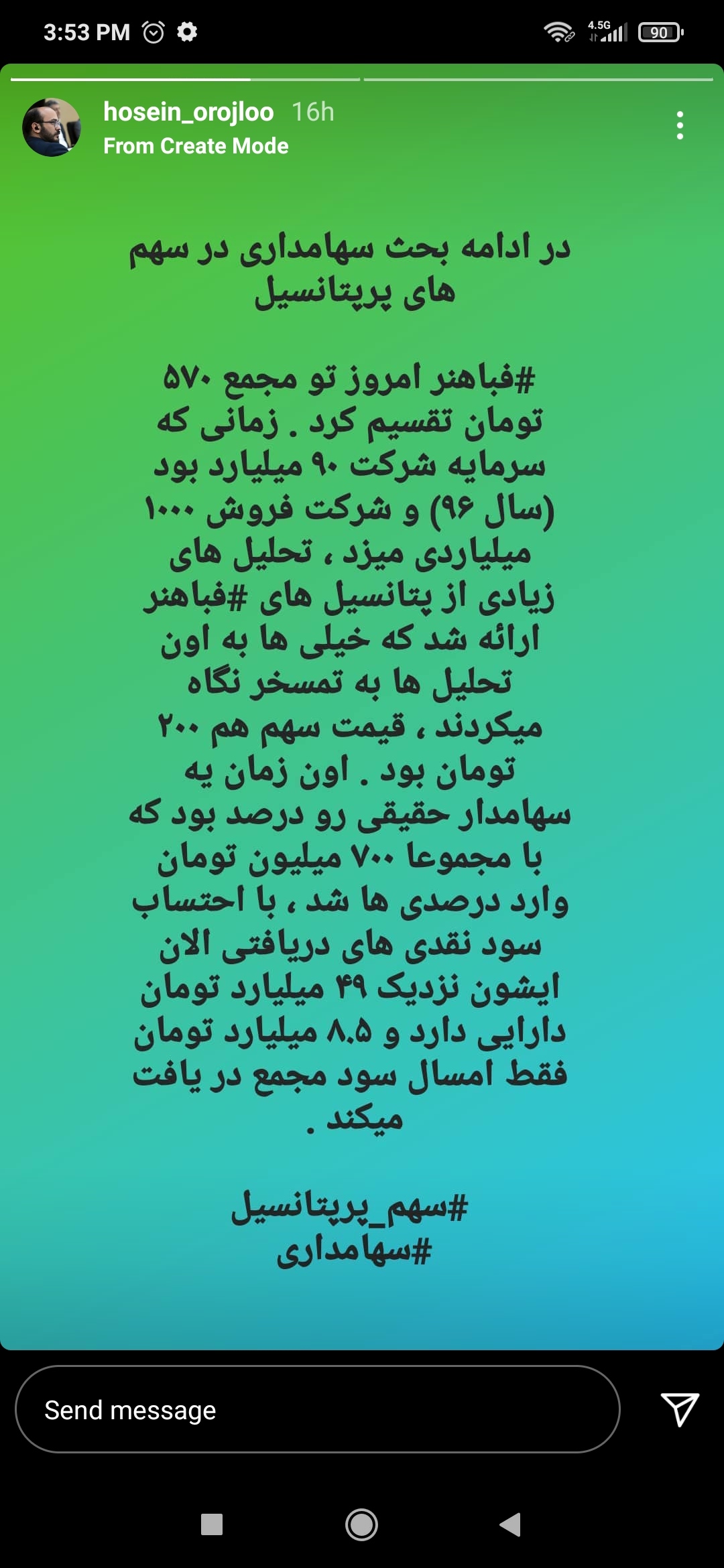Open hosein_orojloo's profile picture
The width and height of the screenshot is (724, 1568).
(x=52, y=127)
